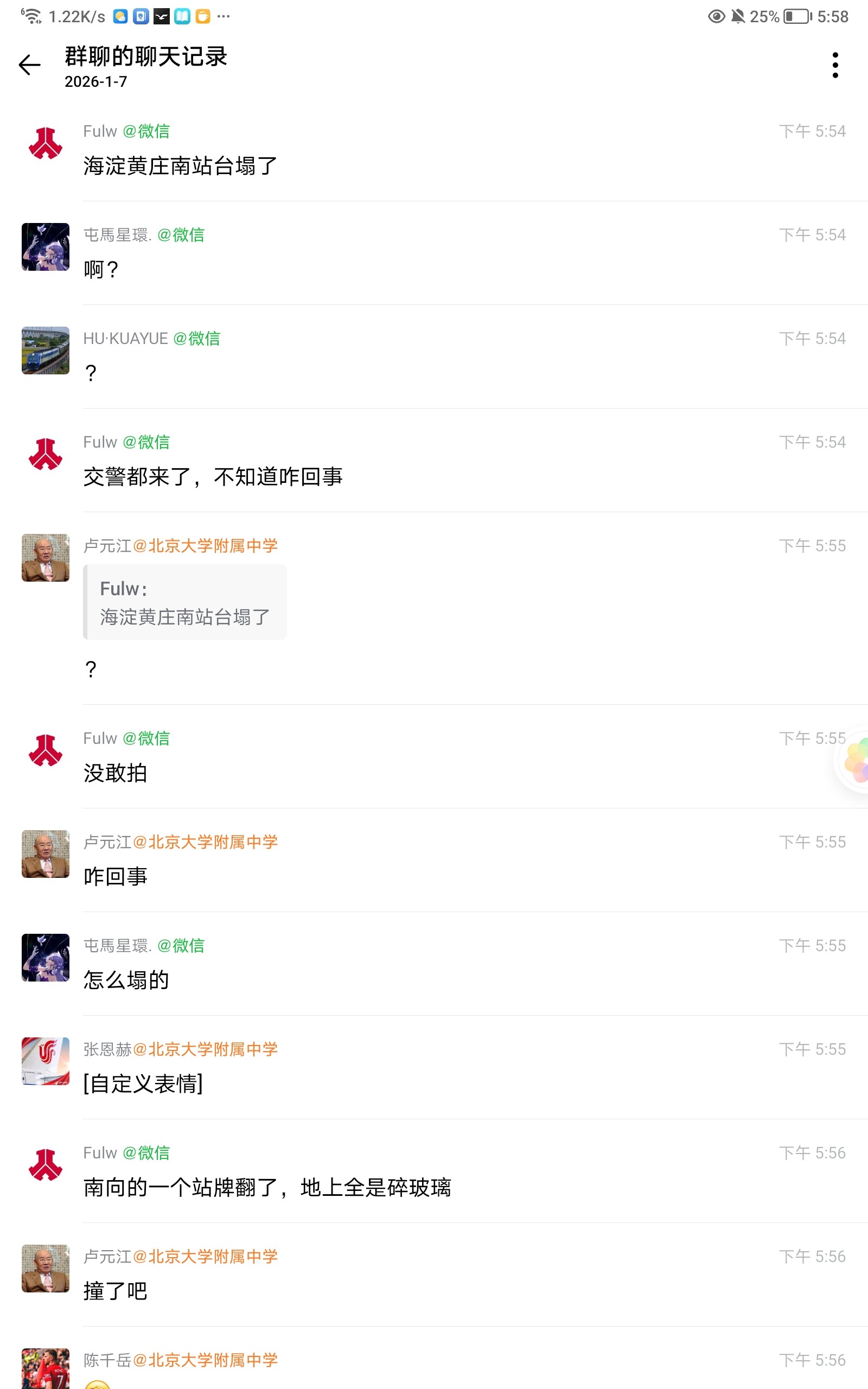Tap 卢元江's profile avatar
Screen dimensions: 868x1389
click(x=46, y=557)
